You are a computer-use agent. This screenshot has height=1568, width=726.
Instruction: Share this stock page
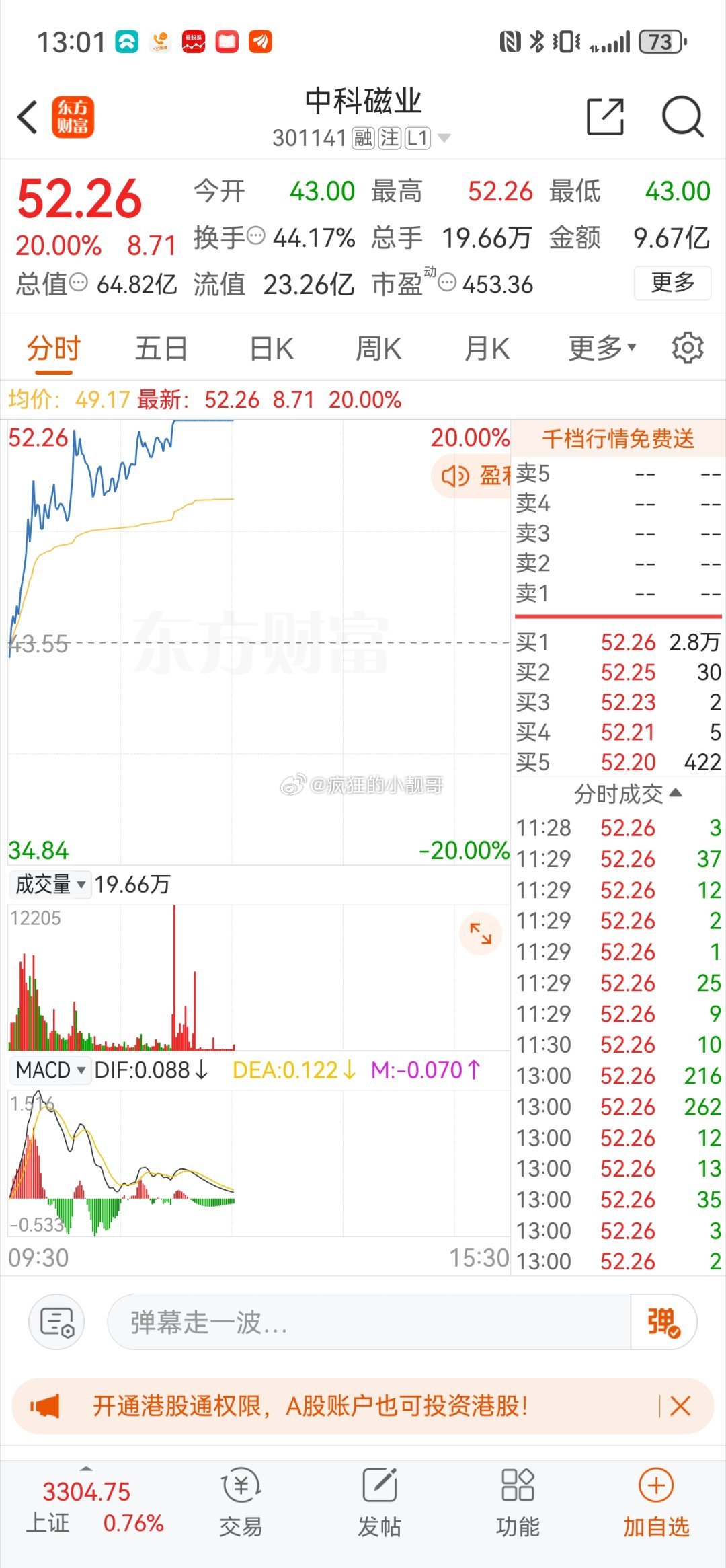coord(605,116)
